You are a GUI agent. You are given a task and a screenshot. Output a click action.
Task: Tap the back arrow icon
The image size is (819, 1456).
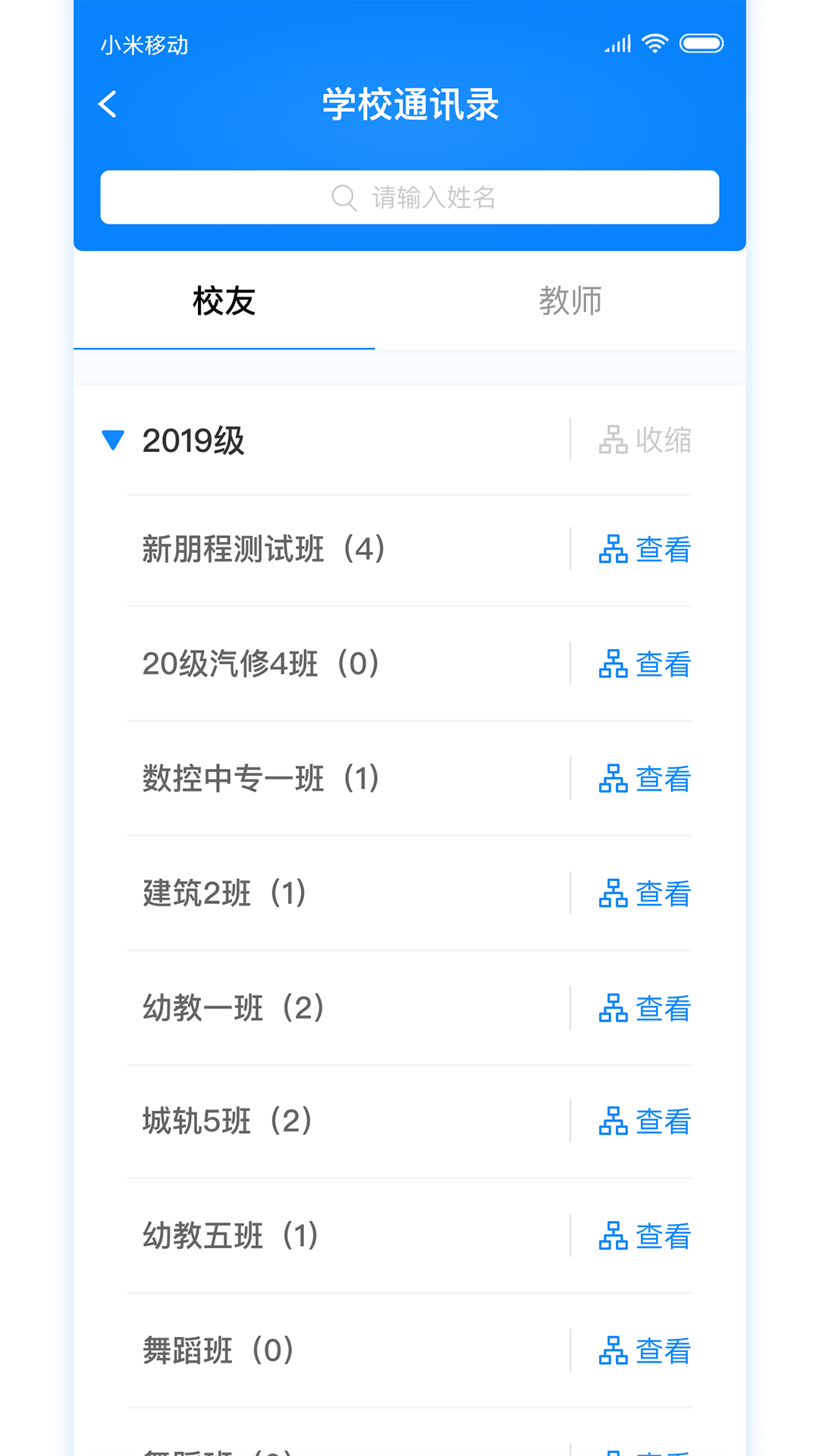click(108, 104)
